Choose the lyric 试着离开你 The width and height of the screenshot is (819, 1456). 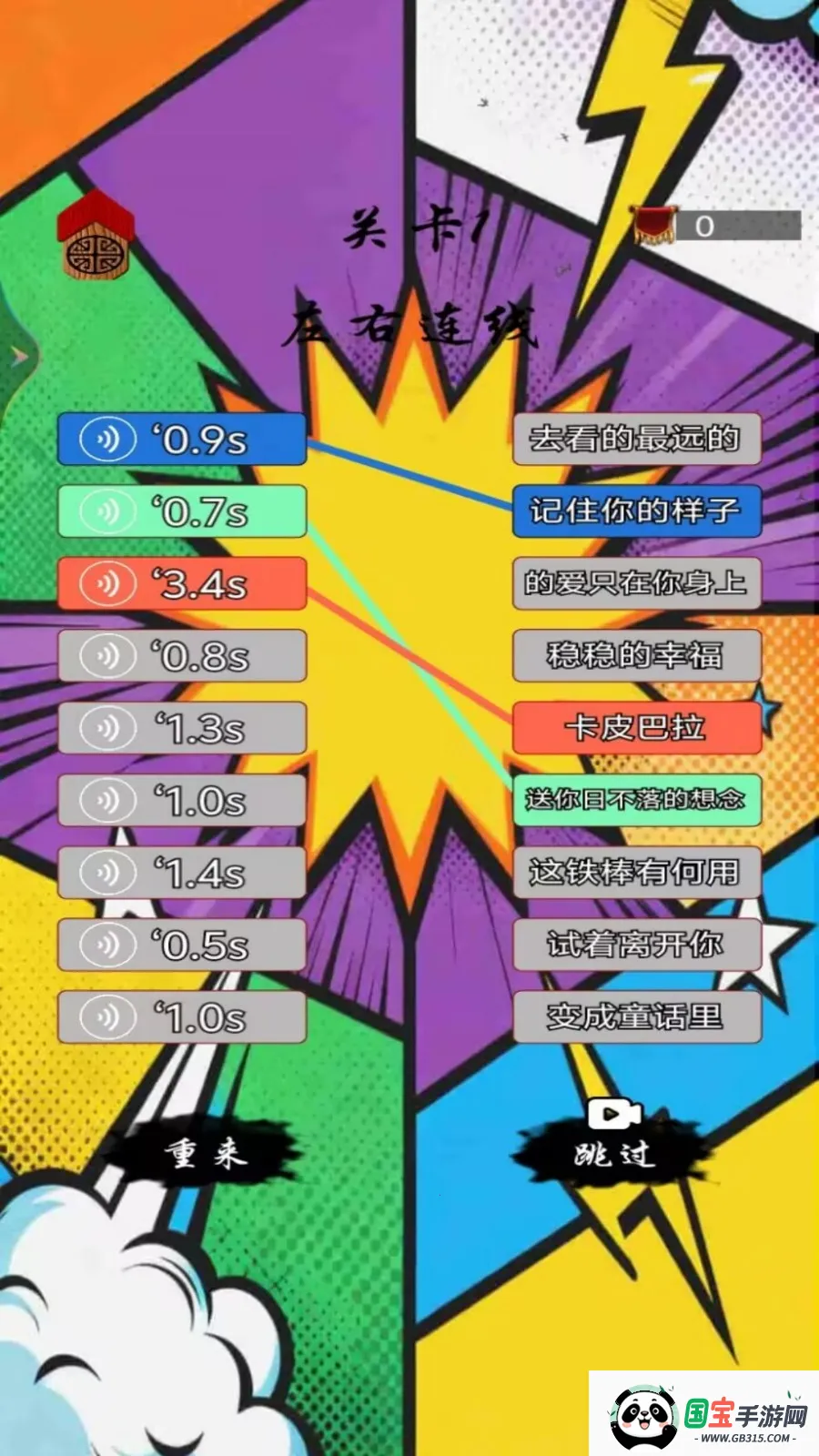pos(636,945)
